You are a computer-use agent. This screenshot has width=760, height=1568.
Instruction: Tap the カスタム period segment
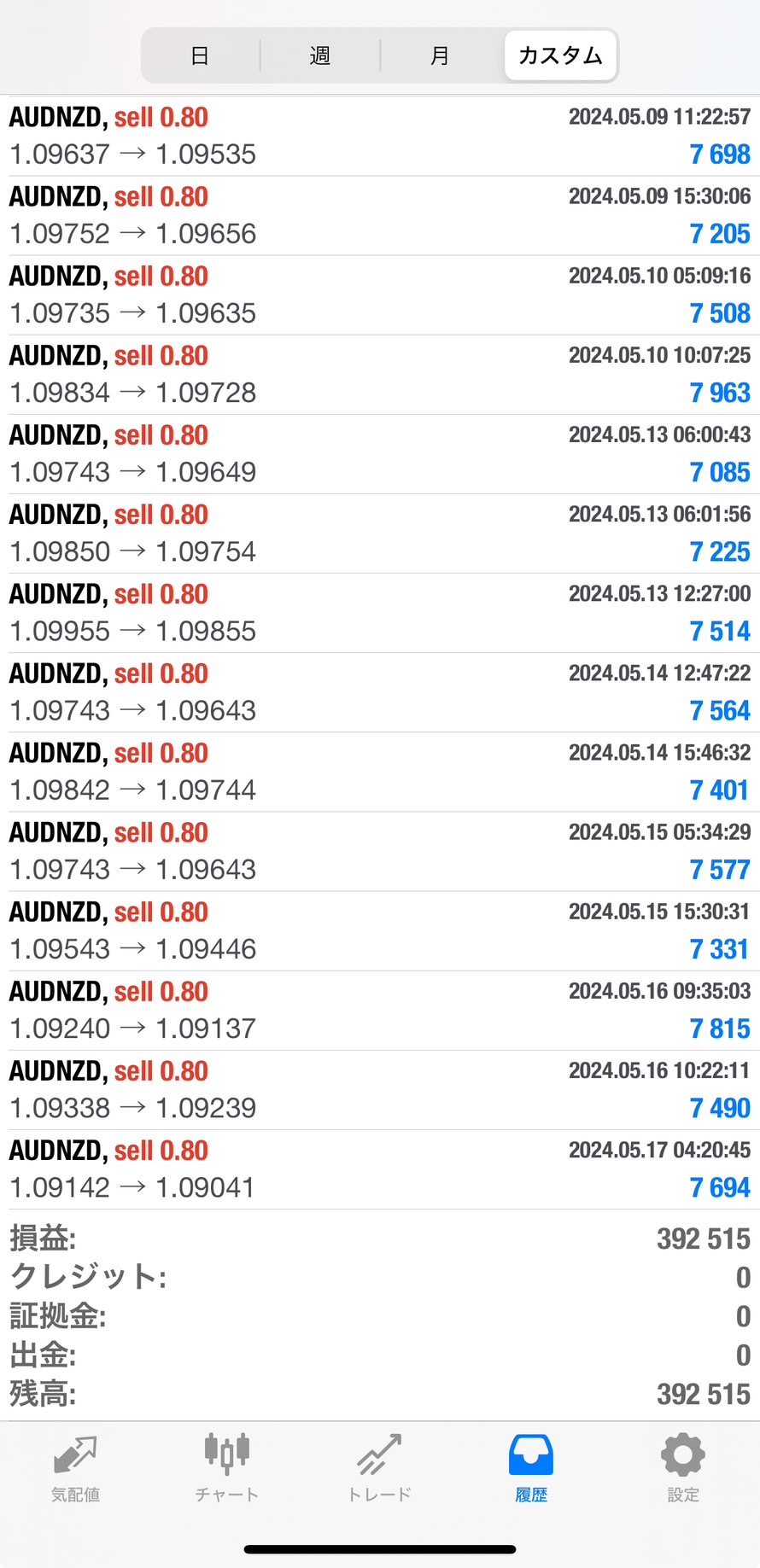pyautogui.click(x=560, y=55)
